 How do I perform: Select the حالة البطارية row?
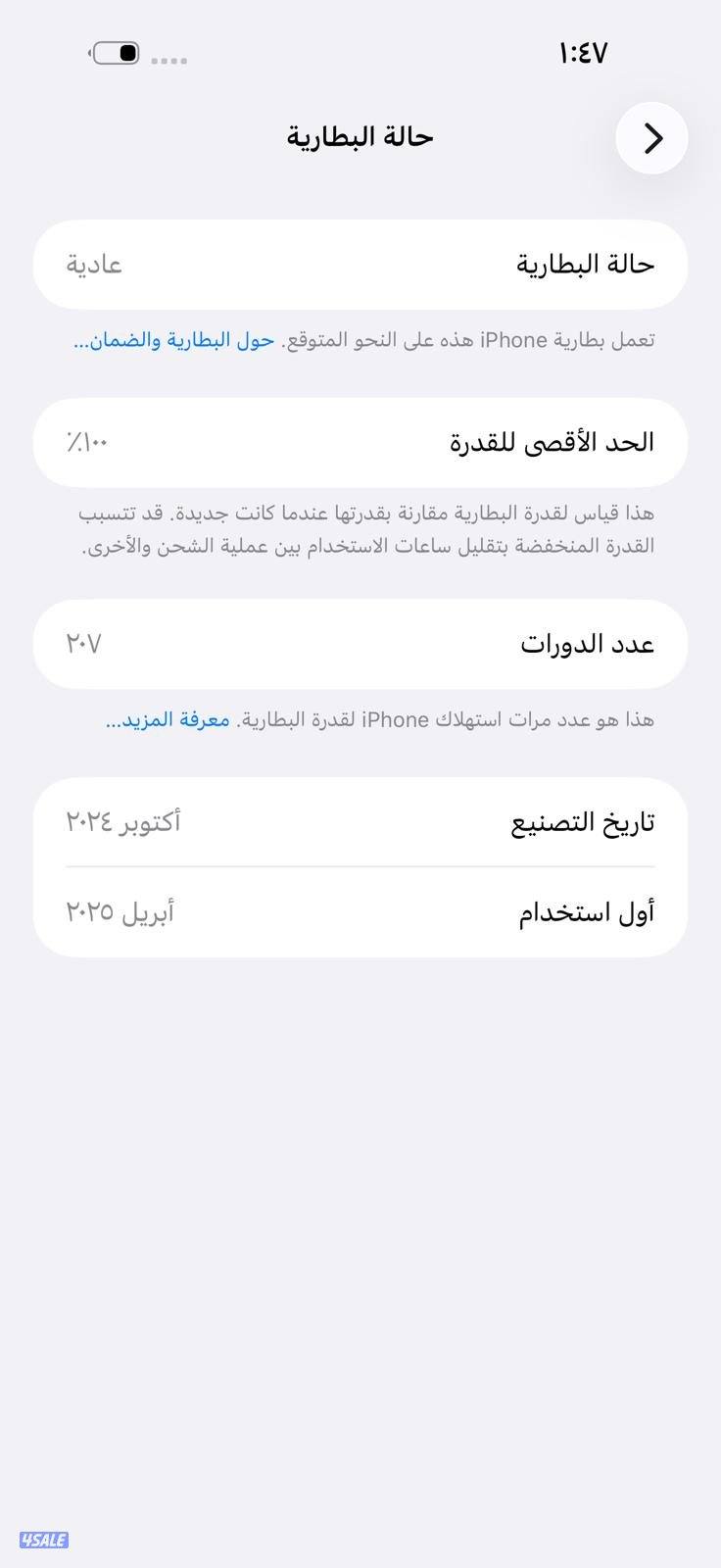360,265
